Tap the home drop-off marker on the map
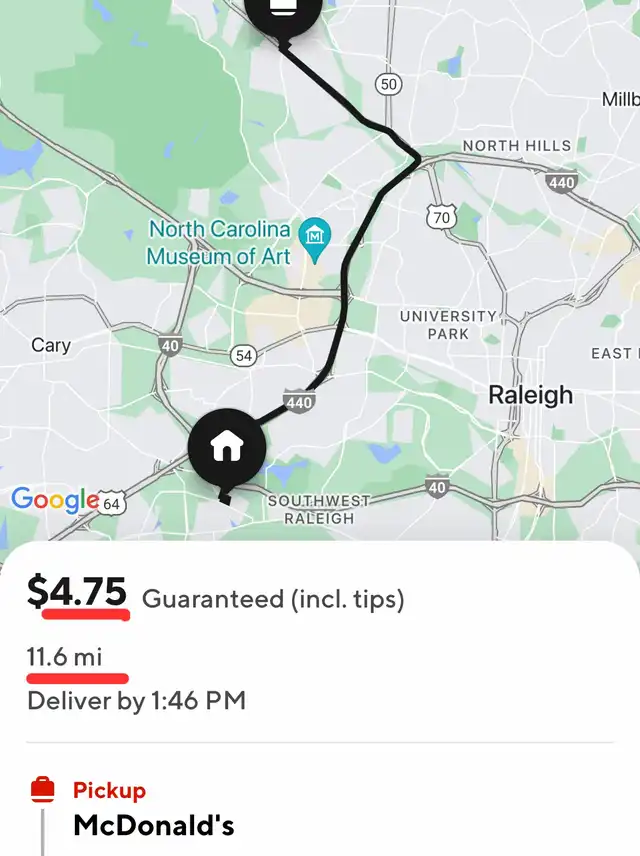 [227, 447]
